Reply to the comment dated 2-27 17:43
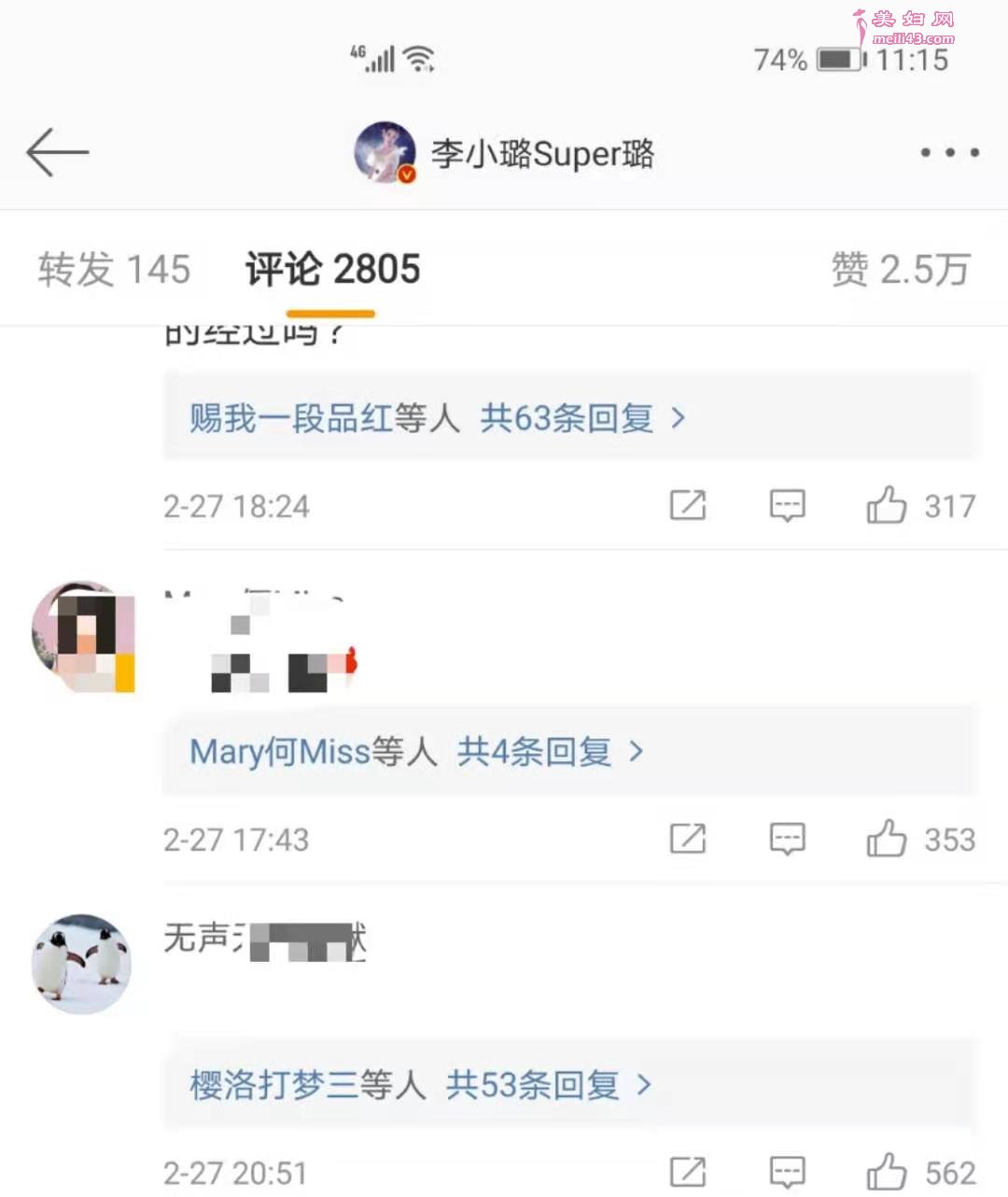Image resolution: width=1008 pixels, height=1197 pixels. [787, 838]
